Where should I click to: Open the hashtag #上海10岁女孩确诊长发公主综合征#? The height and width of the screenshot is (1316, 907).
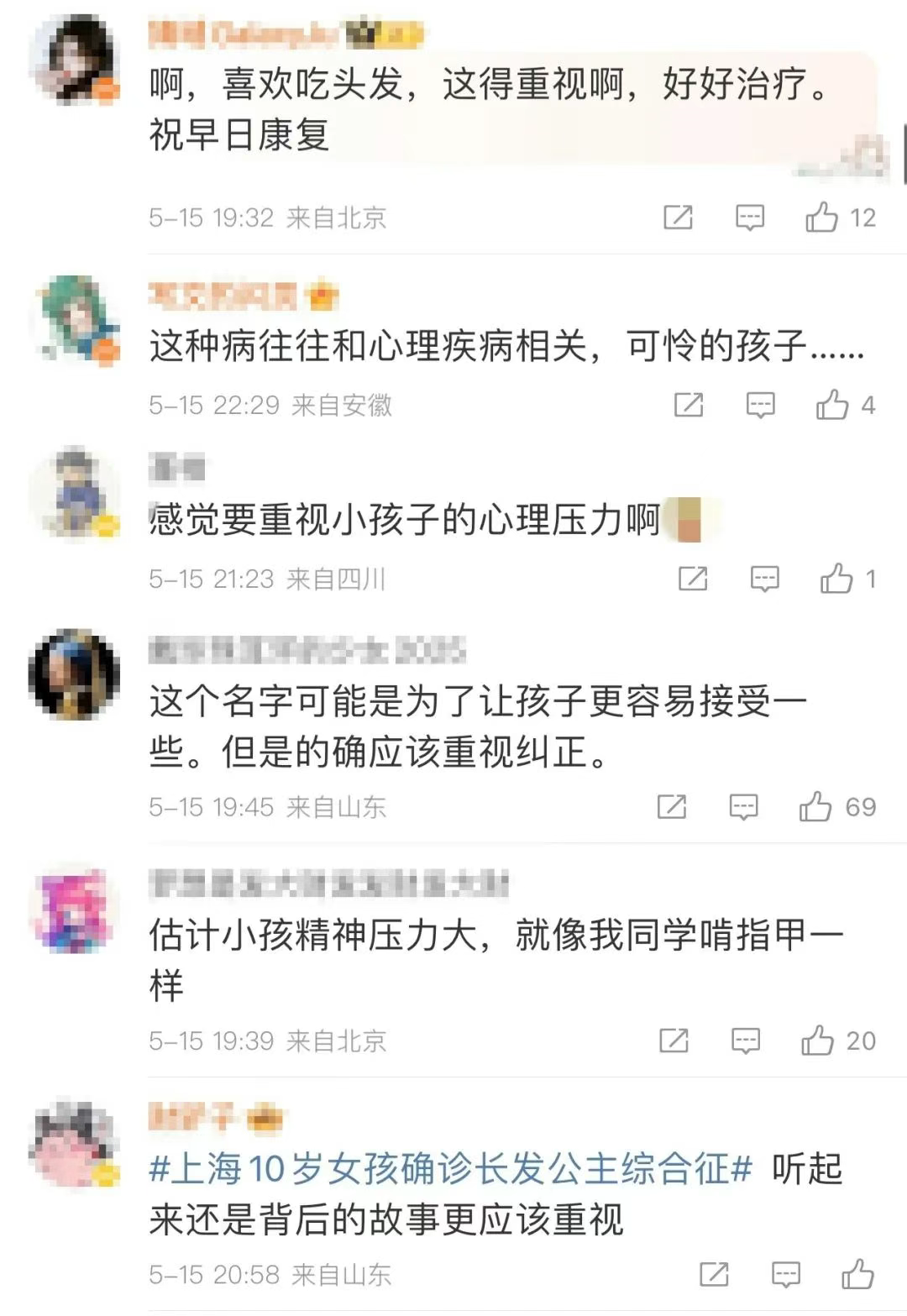tap(450, 1168)
